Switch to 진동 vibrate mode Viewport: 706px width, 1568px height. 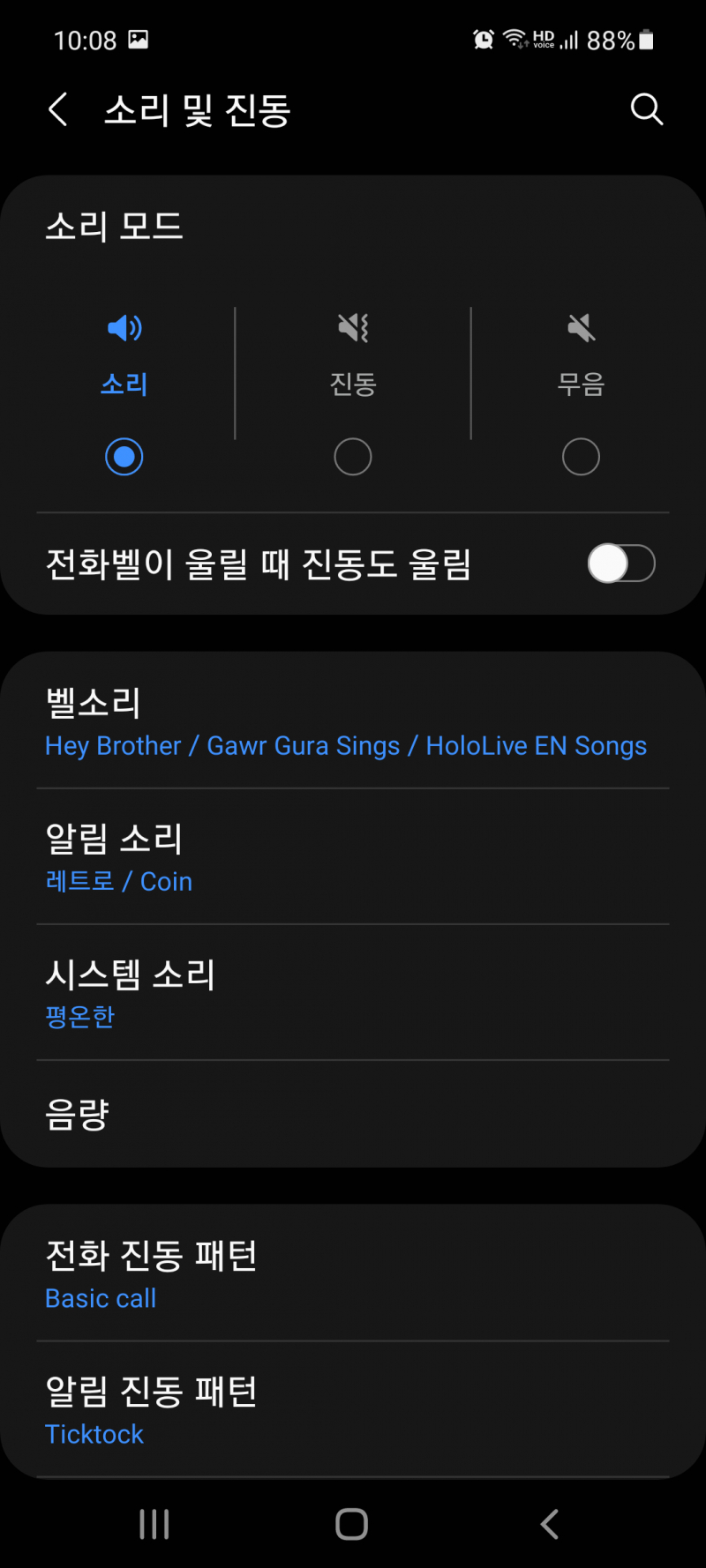tap(353, 456)
